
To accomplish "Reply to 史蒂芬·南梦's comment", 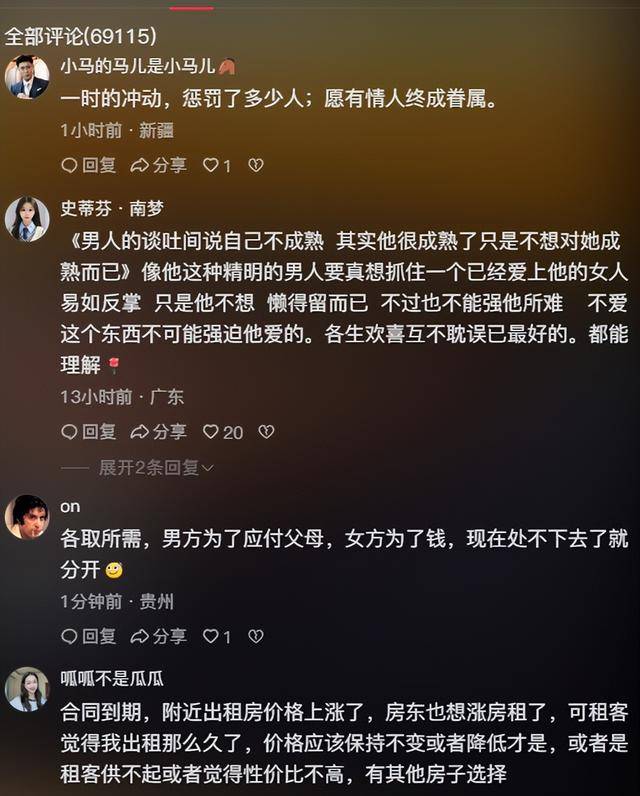I will 89,432.
